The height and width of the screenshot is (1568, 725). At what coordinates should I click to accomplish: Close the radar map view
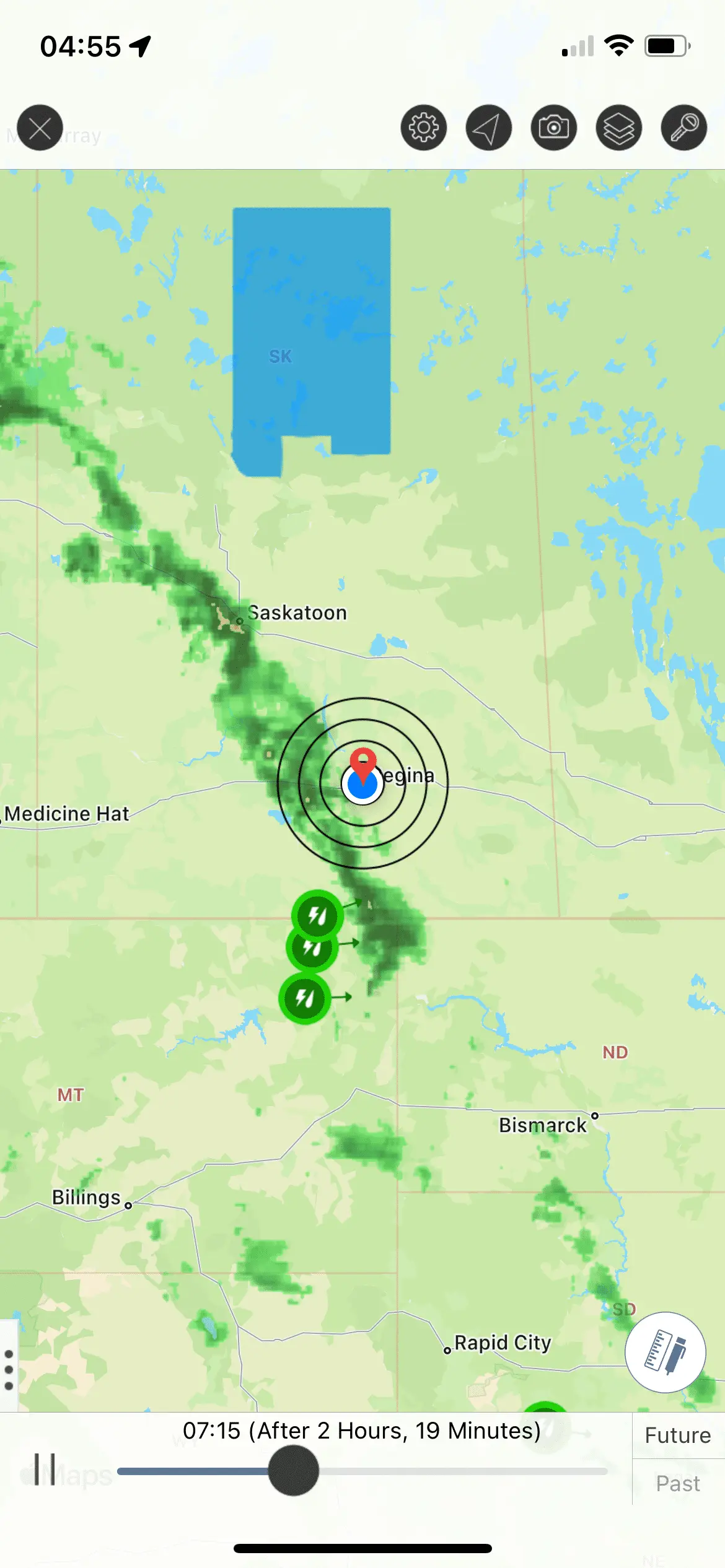coord(40,128)
